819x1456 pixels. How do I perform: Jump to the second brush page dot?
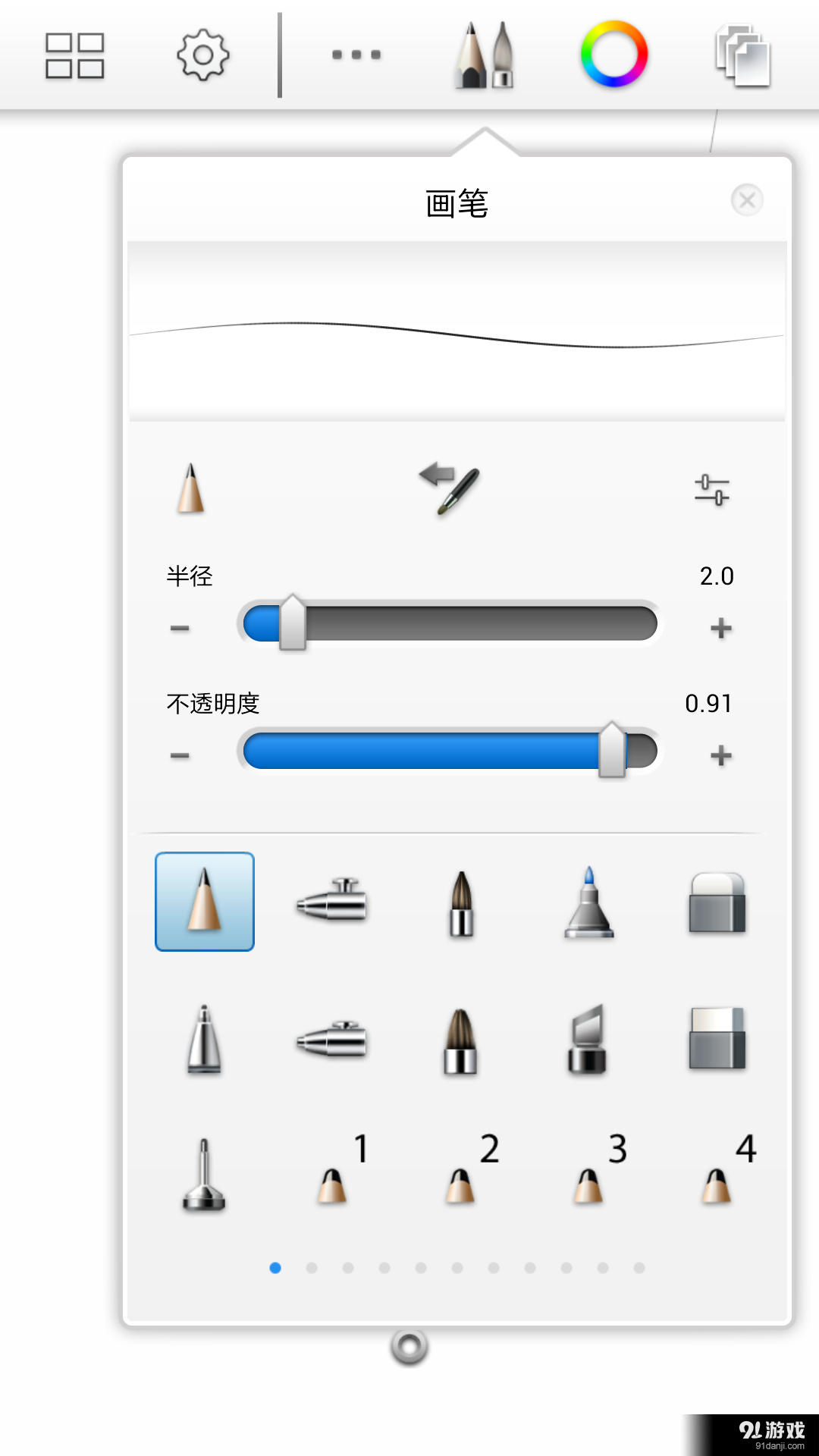click(x=312, y=1267)
